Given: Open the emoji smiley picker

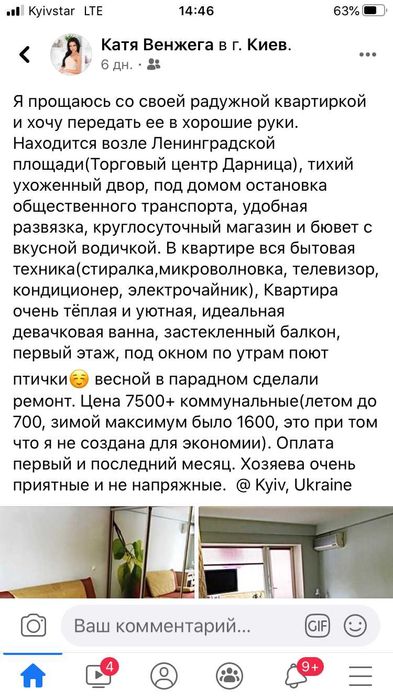Looking at the screenshot, I should [355, 625].
